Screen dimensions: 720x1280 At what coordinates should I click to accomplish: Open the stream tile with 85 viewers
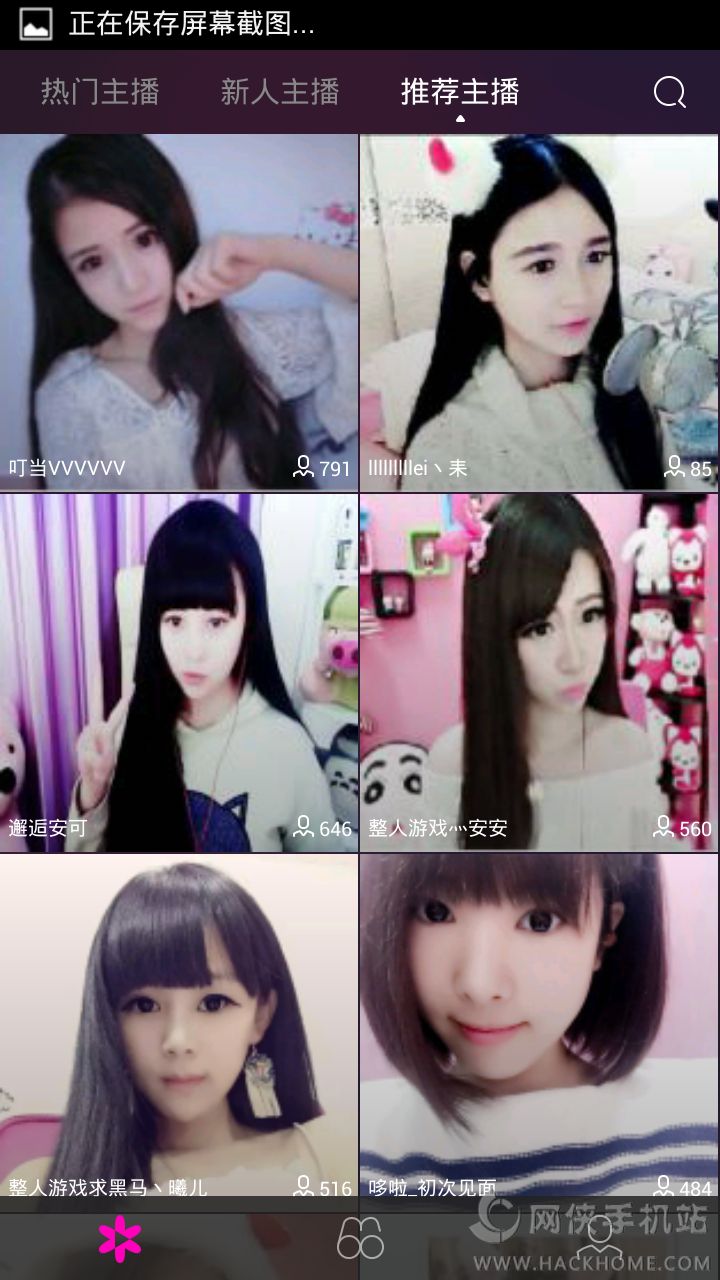click(539, 312)
